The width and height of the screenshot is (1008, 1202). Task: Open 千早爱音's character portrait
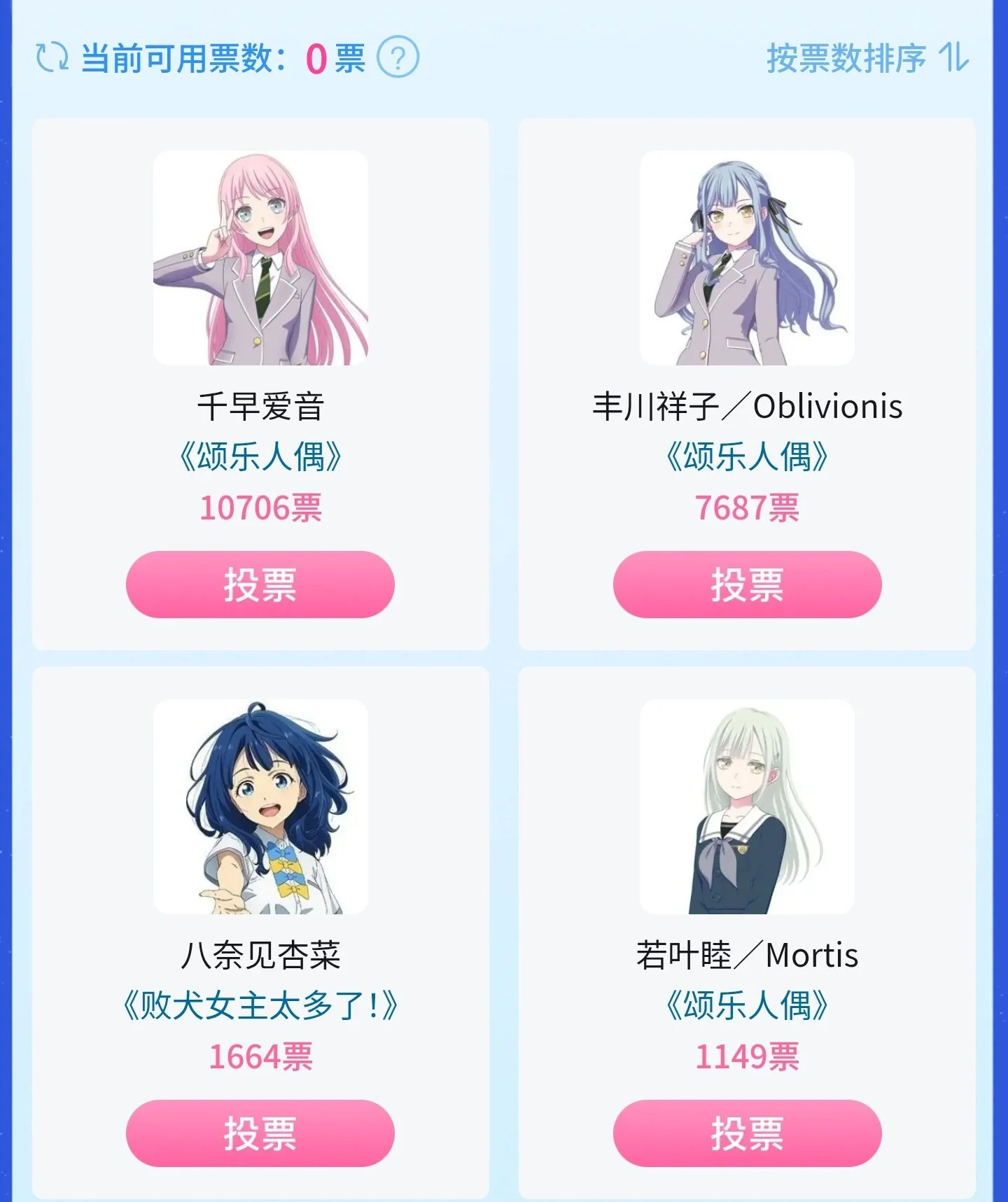[260, 258]
